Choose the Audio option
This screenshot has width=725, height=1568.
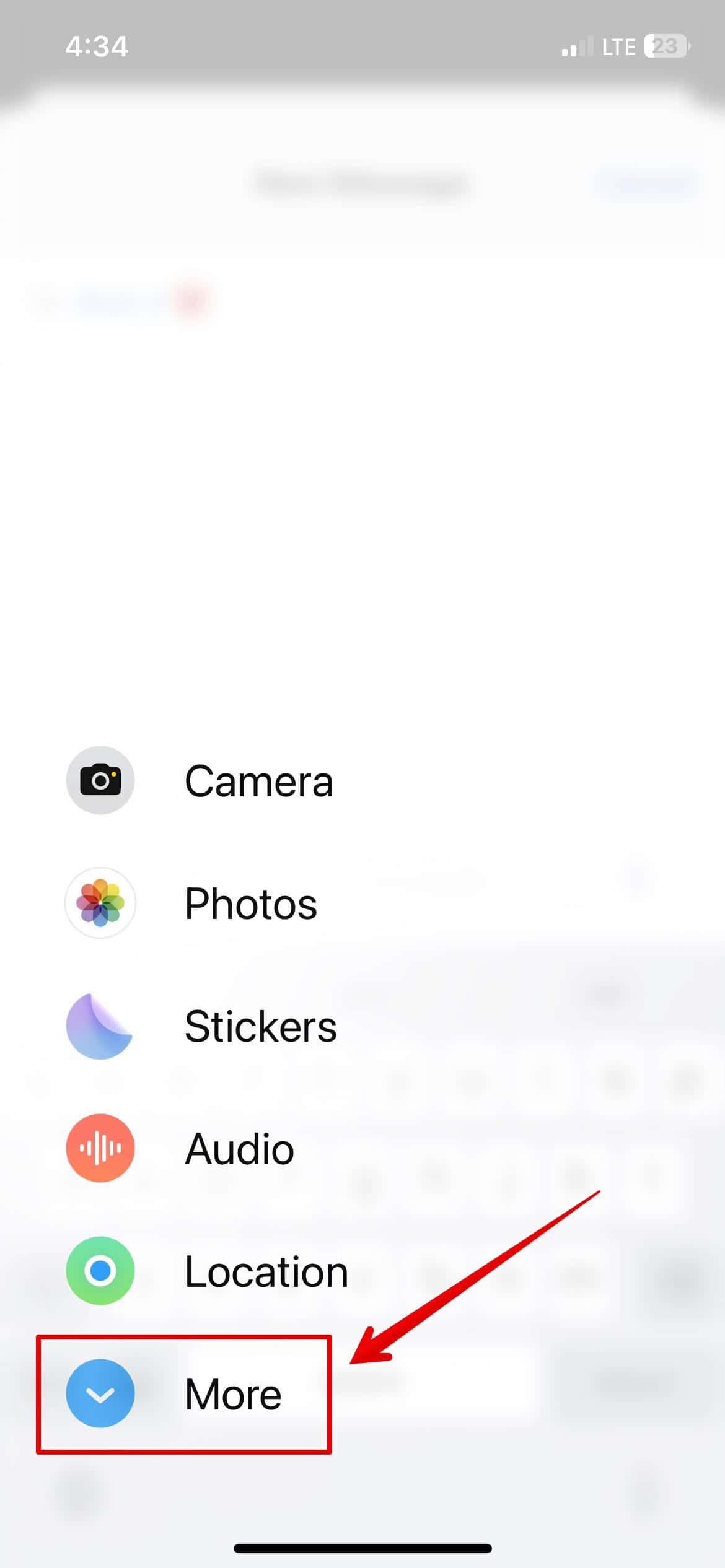click(x=239, y=1148)
